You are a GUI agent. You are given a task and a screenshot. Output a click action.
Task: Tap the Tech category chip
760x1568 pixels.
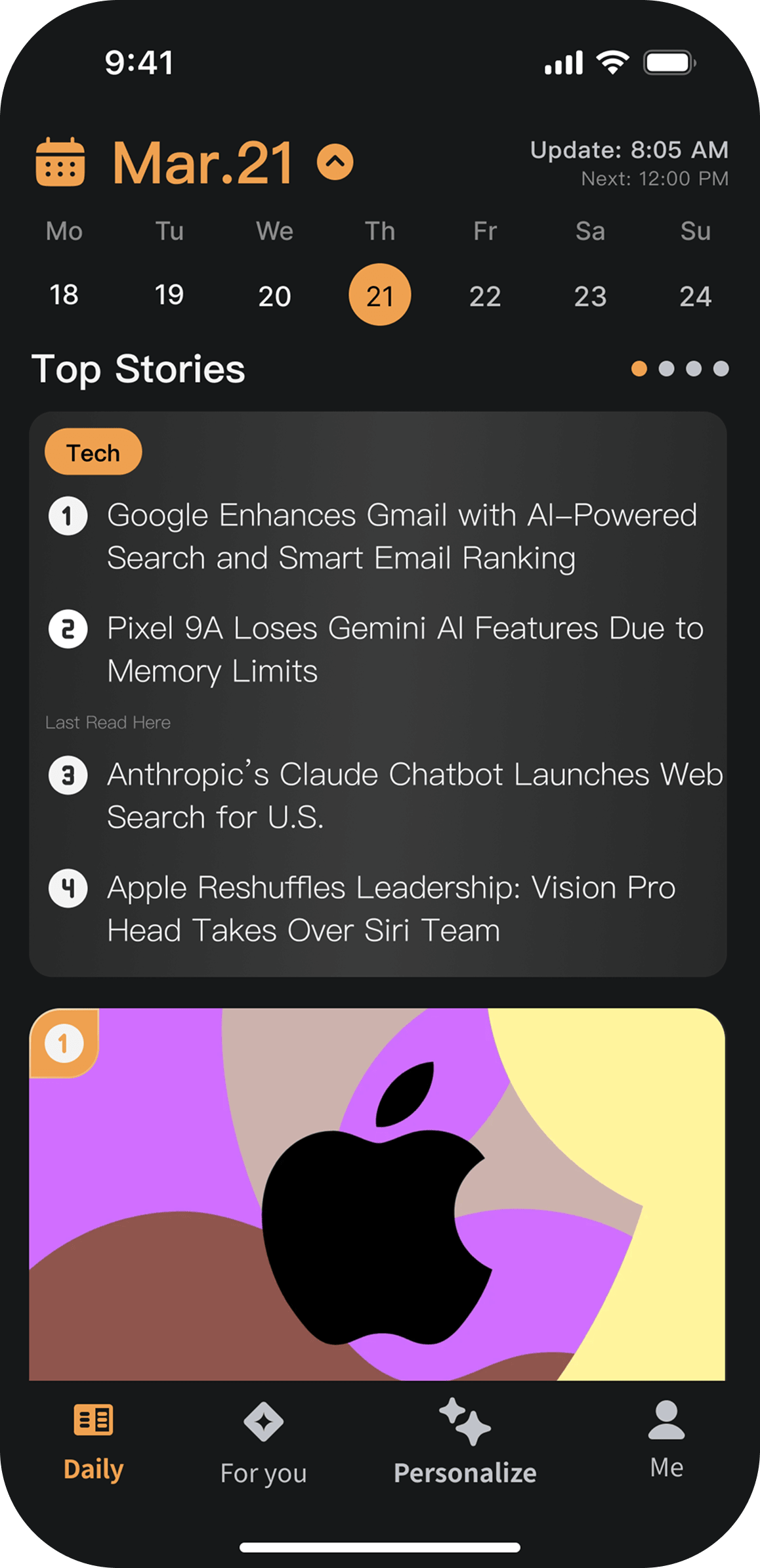[x=93, y=452]
